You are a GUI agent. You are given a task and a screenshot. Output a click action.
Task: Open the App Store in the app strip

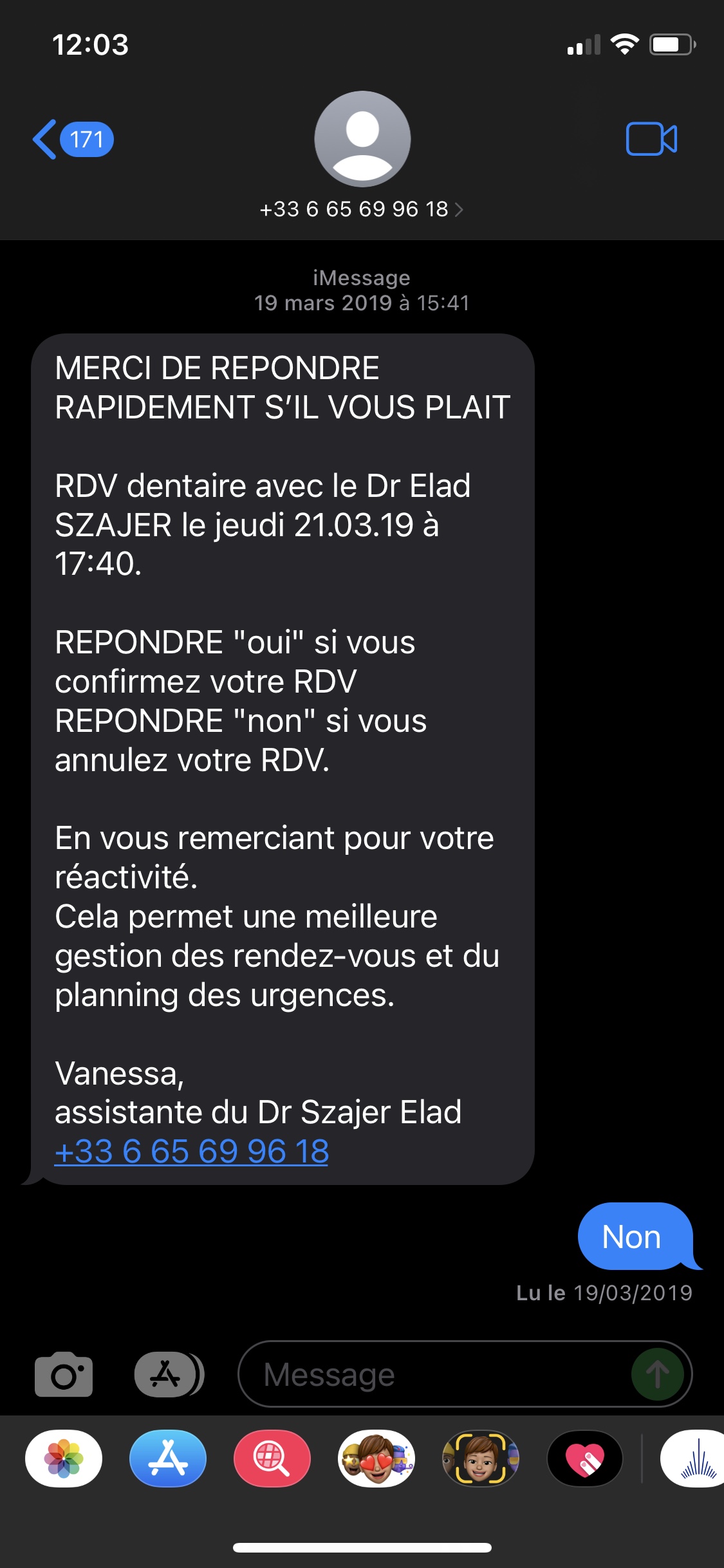coord(168,1458)
